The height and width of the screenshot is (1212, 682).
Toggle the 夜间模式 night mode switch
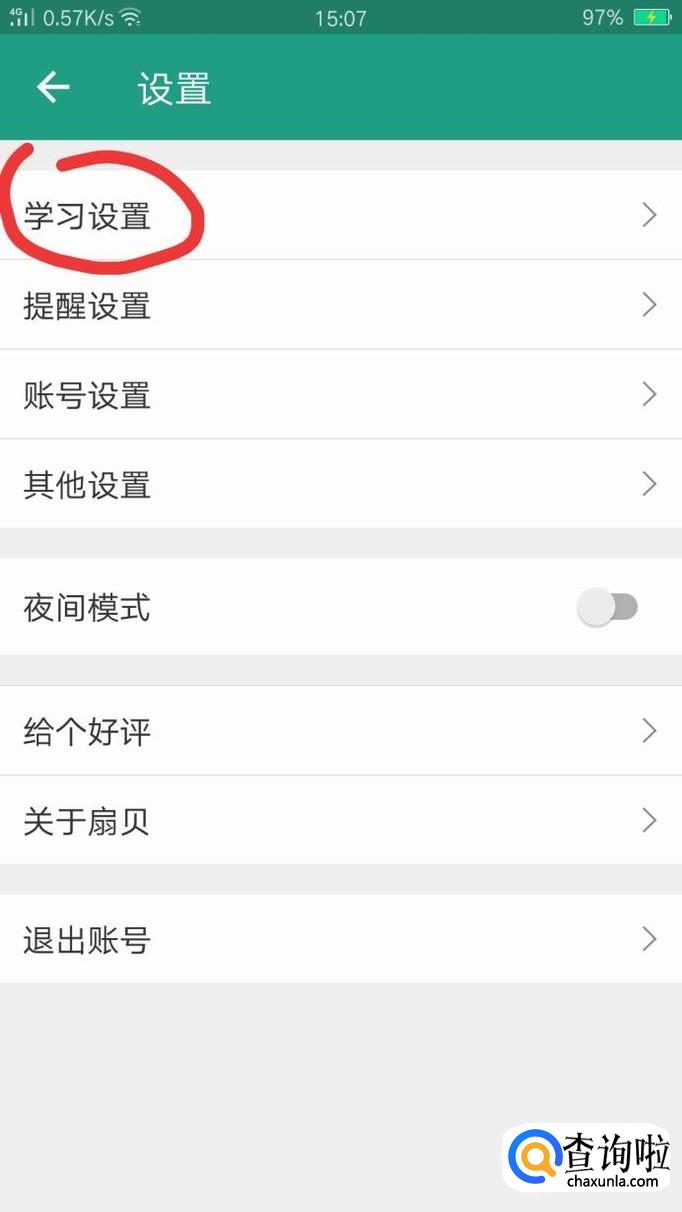(x=608, y=607)
